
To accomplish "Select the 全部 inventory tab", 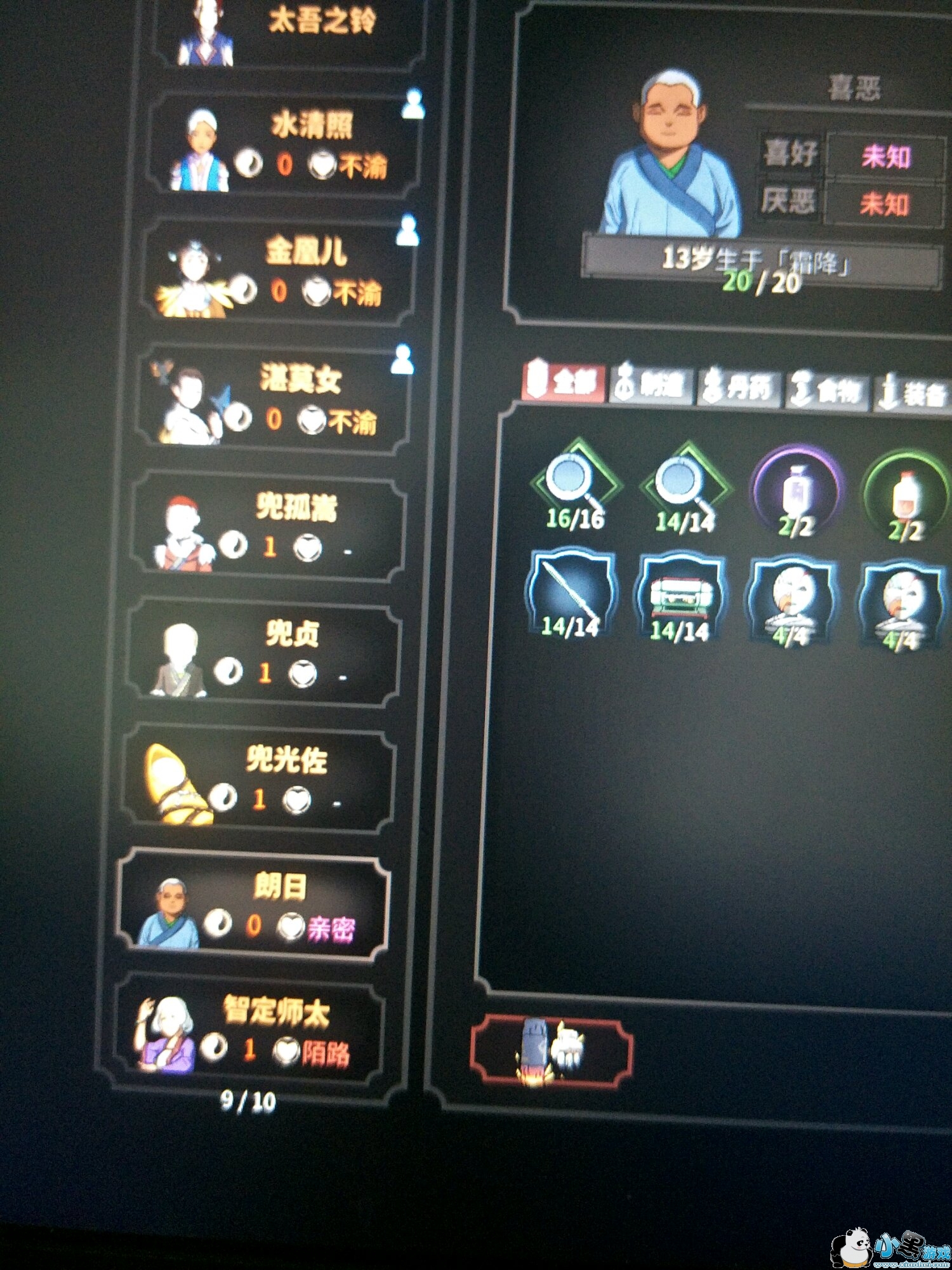I will (x=563, y=382).
